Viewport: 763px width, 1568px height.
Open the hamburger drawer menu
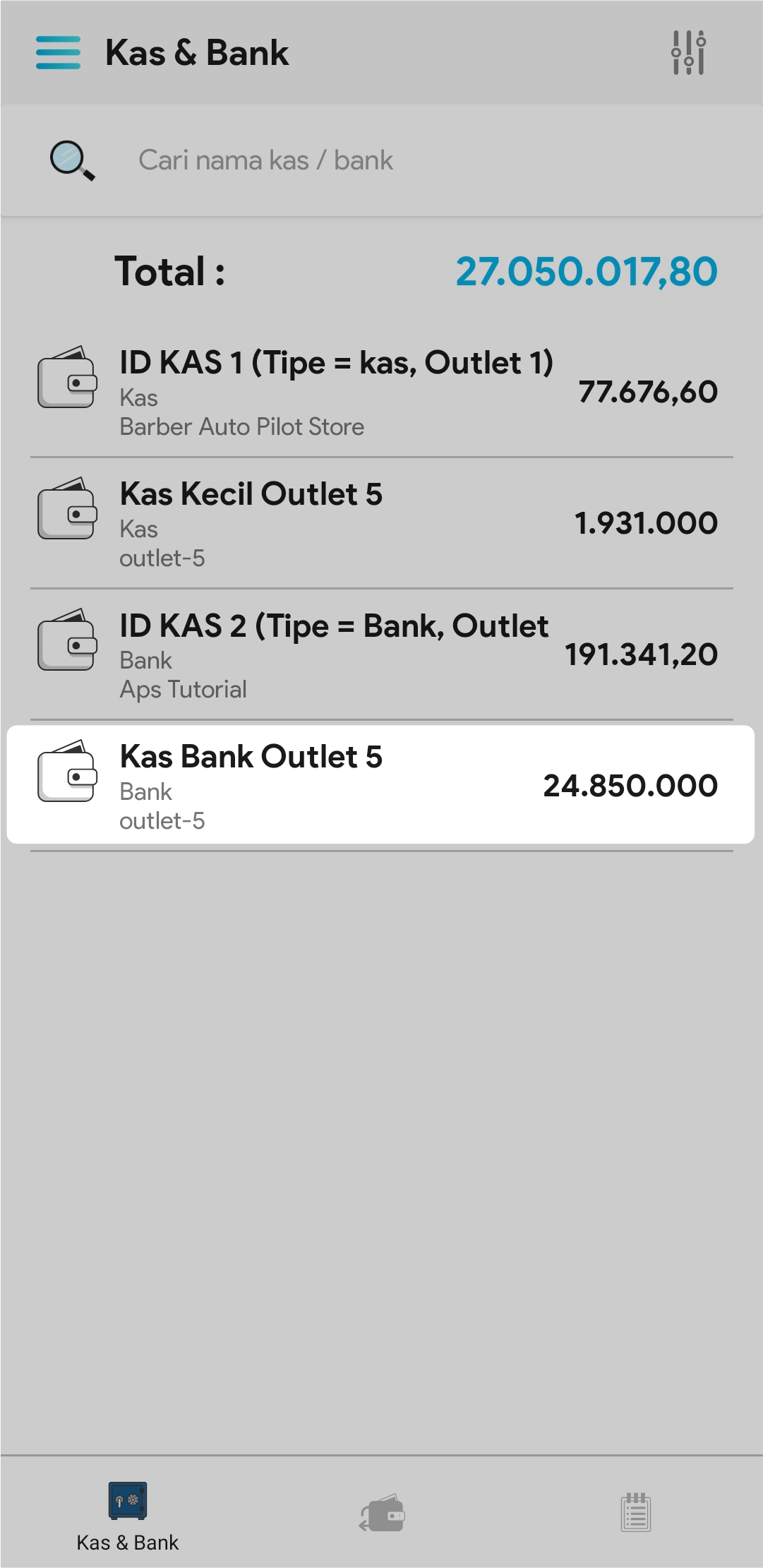click(x=58, y=53)
